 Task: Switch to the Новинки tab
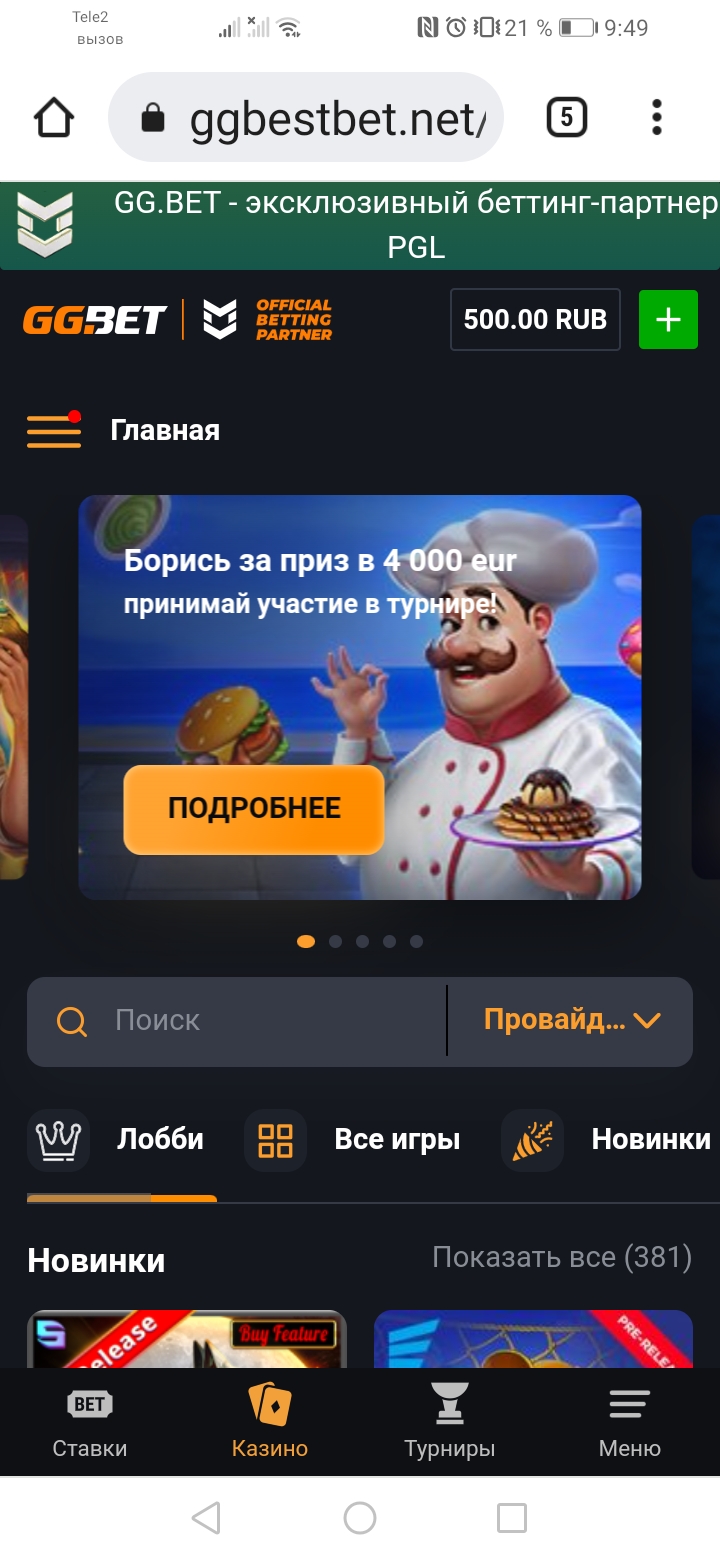[x=610, y=1140]
